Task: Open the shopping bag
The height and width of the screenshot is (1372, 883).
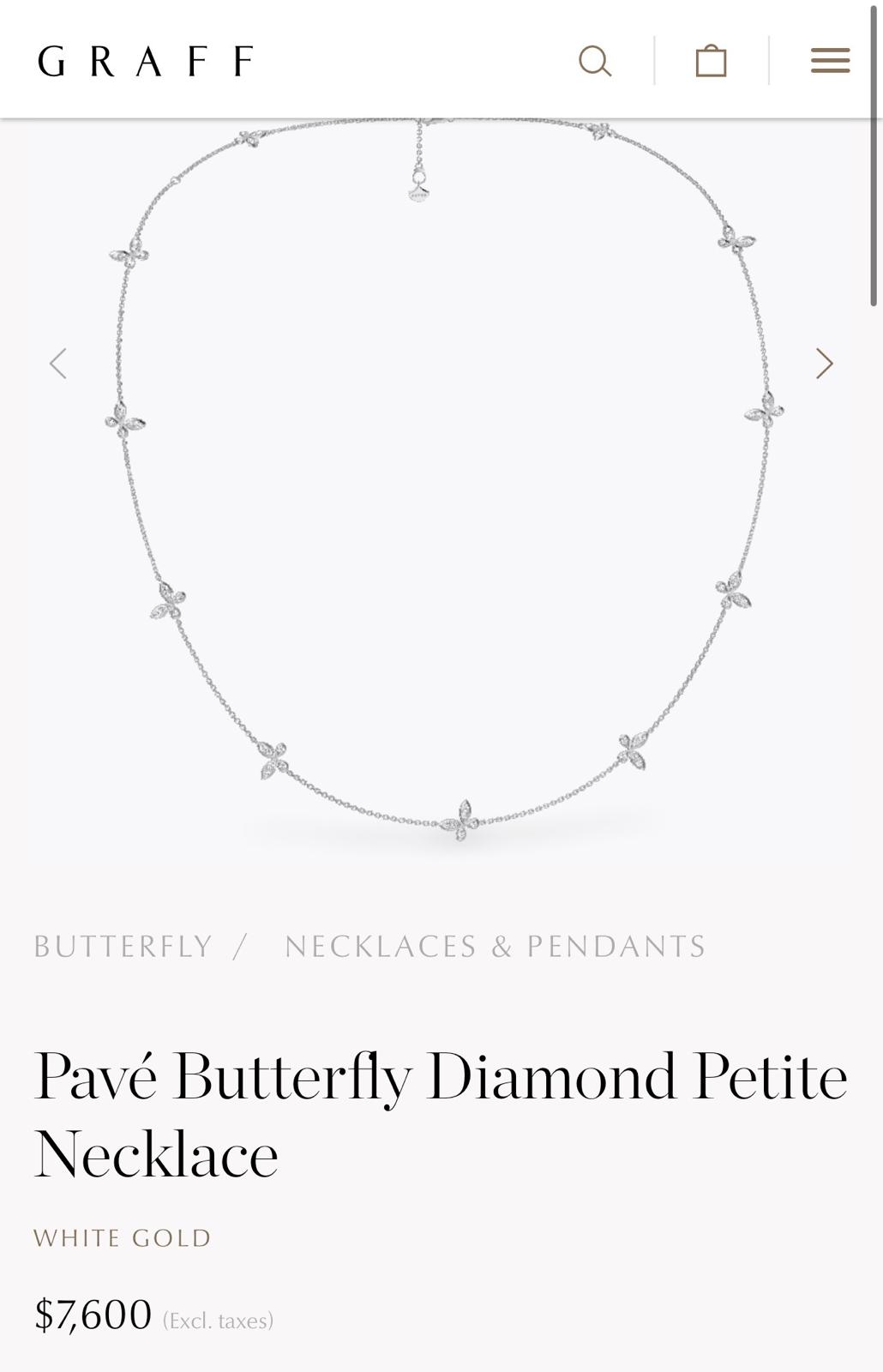Action: (711, 61)
